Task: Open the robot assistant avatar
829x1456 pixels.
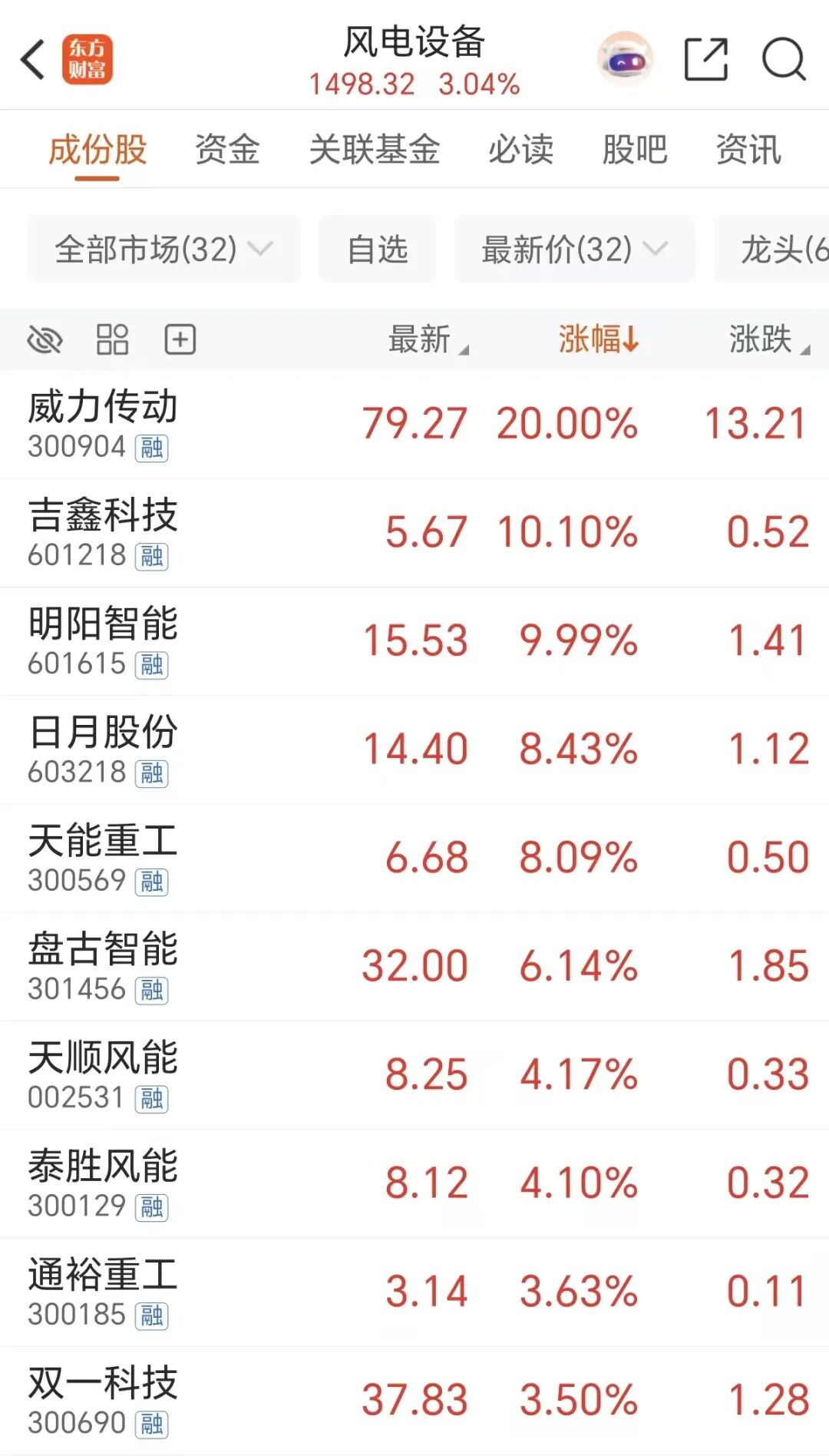Action: tap(626, 59)
